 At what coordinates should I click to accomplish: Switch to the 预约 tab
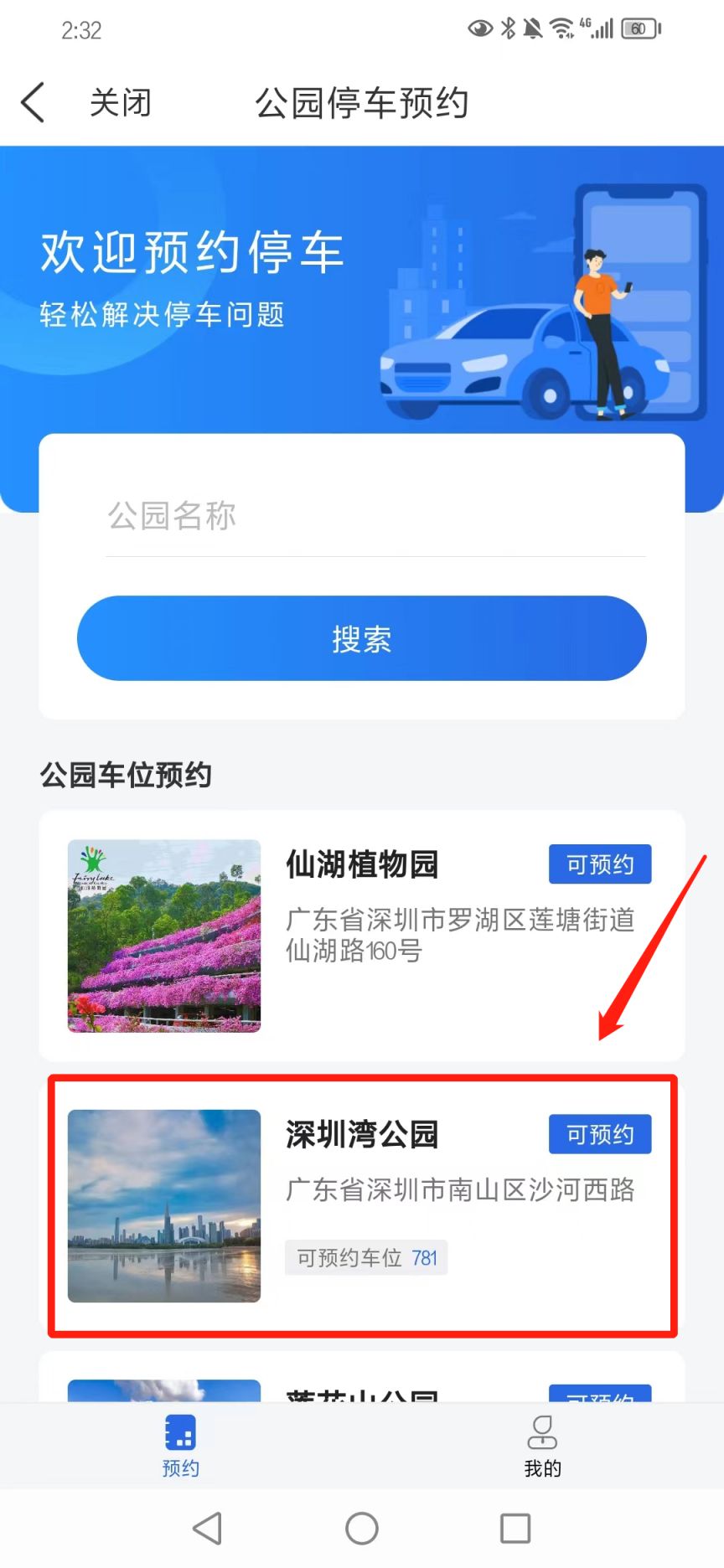180,1446
